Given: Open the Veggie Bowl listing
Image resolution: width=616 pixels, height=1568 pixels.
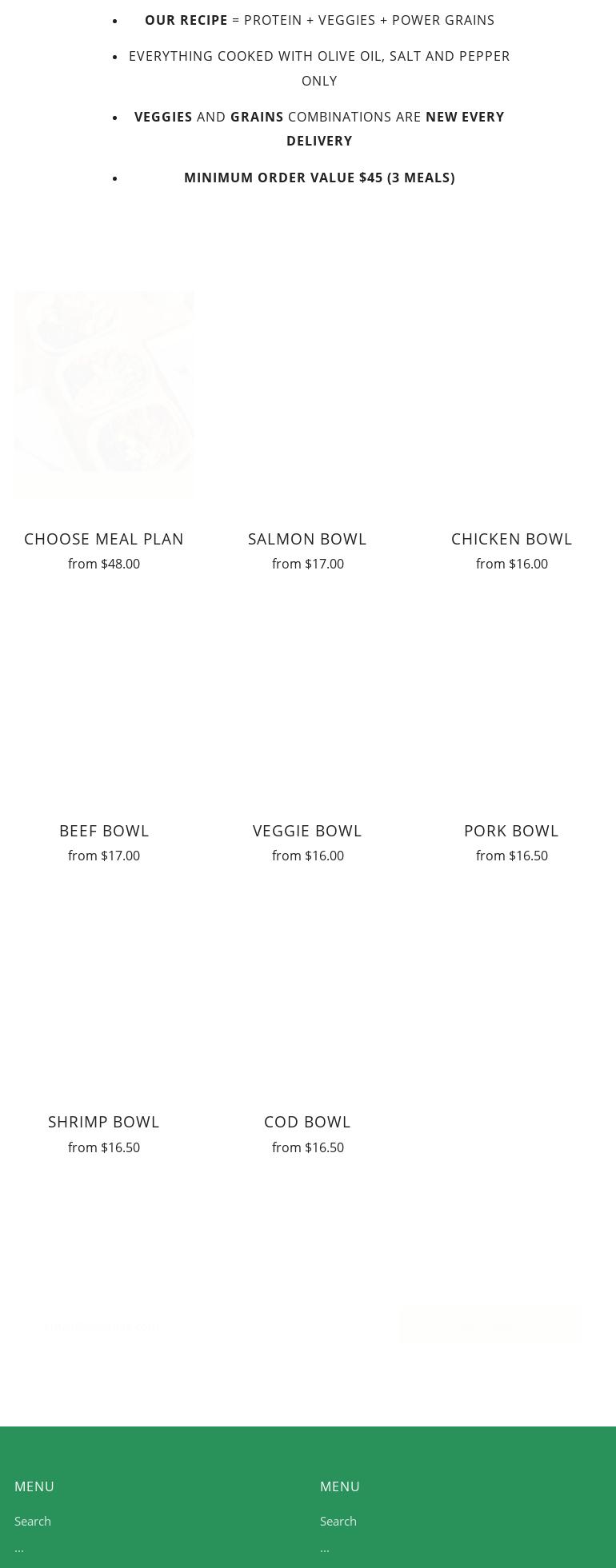Looking at the screenshot, I should tap(307, 831).
